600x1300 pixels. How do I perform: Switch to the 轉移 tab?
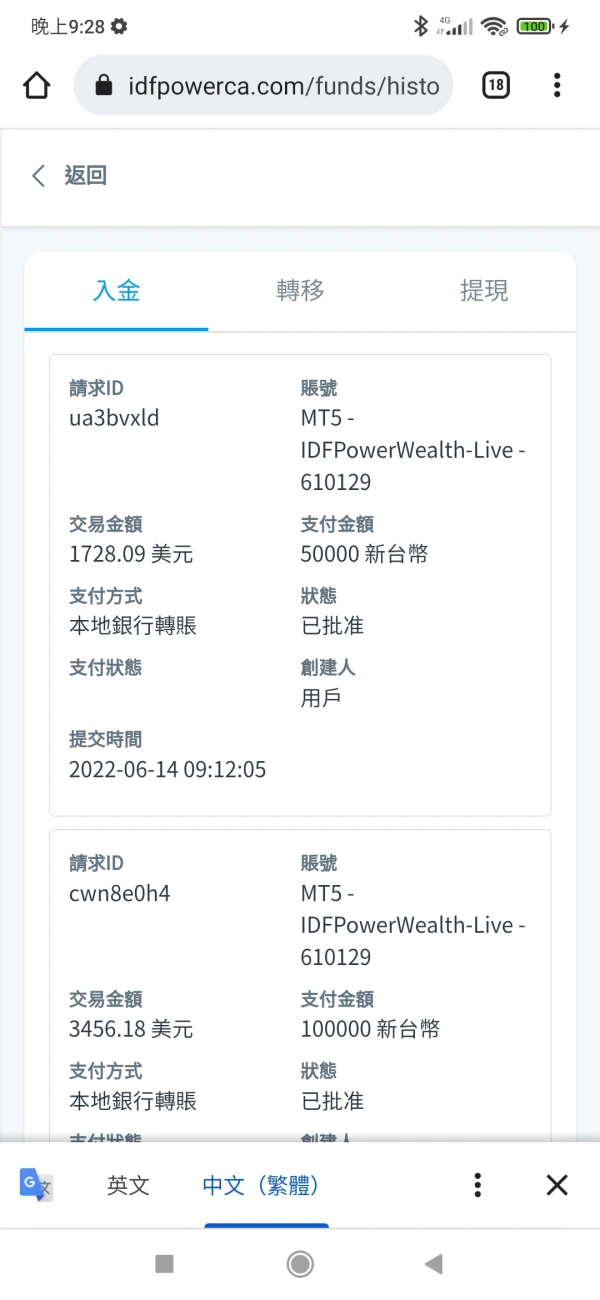point(300,291)
